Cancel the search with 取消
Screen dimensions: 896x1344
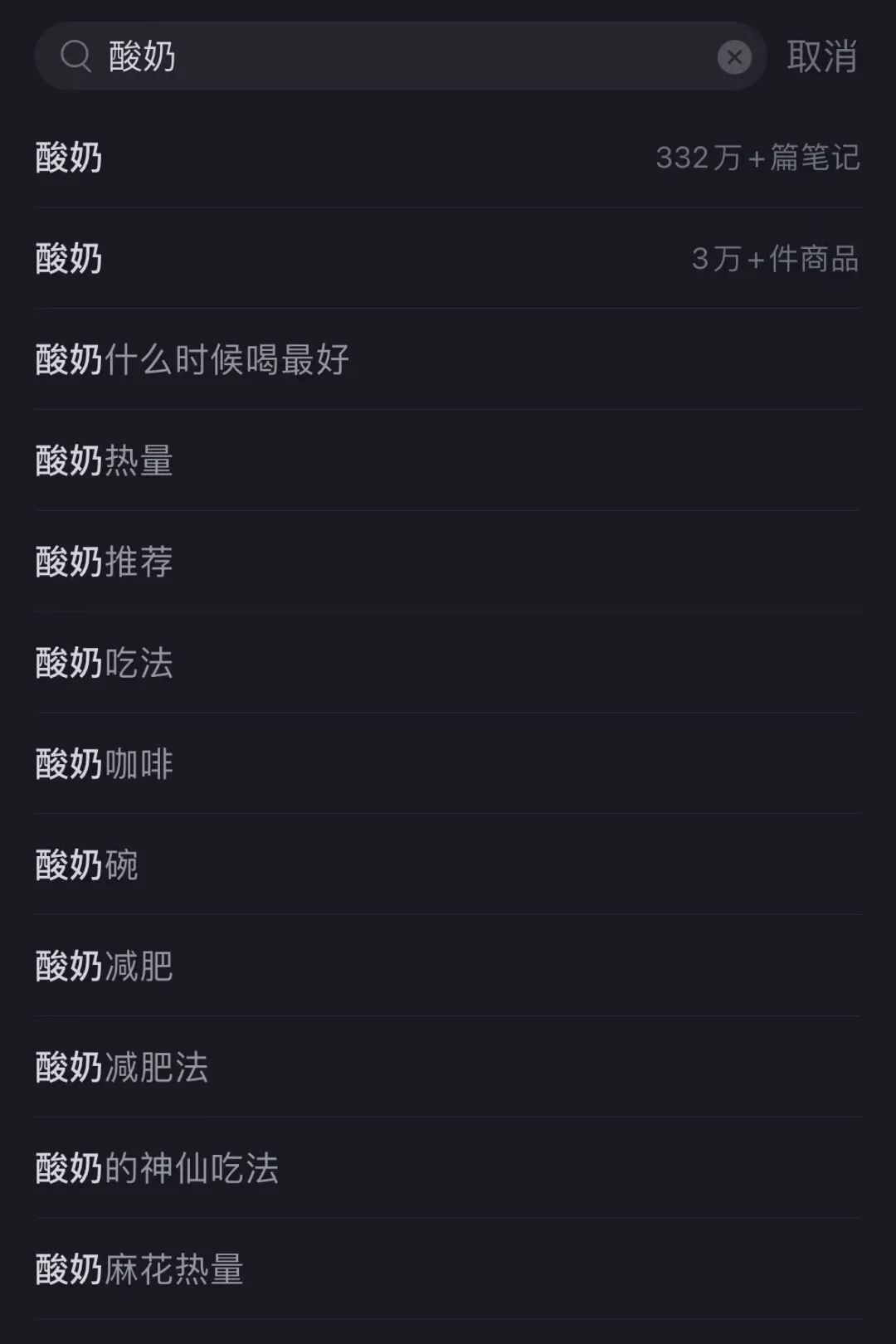point(821,57)
